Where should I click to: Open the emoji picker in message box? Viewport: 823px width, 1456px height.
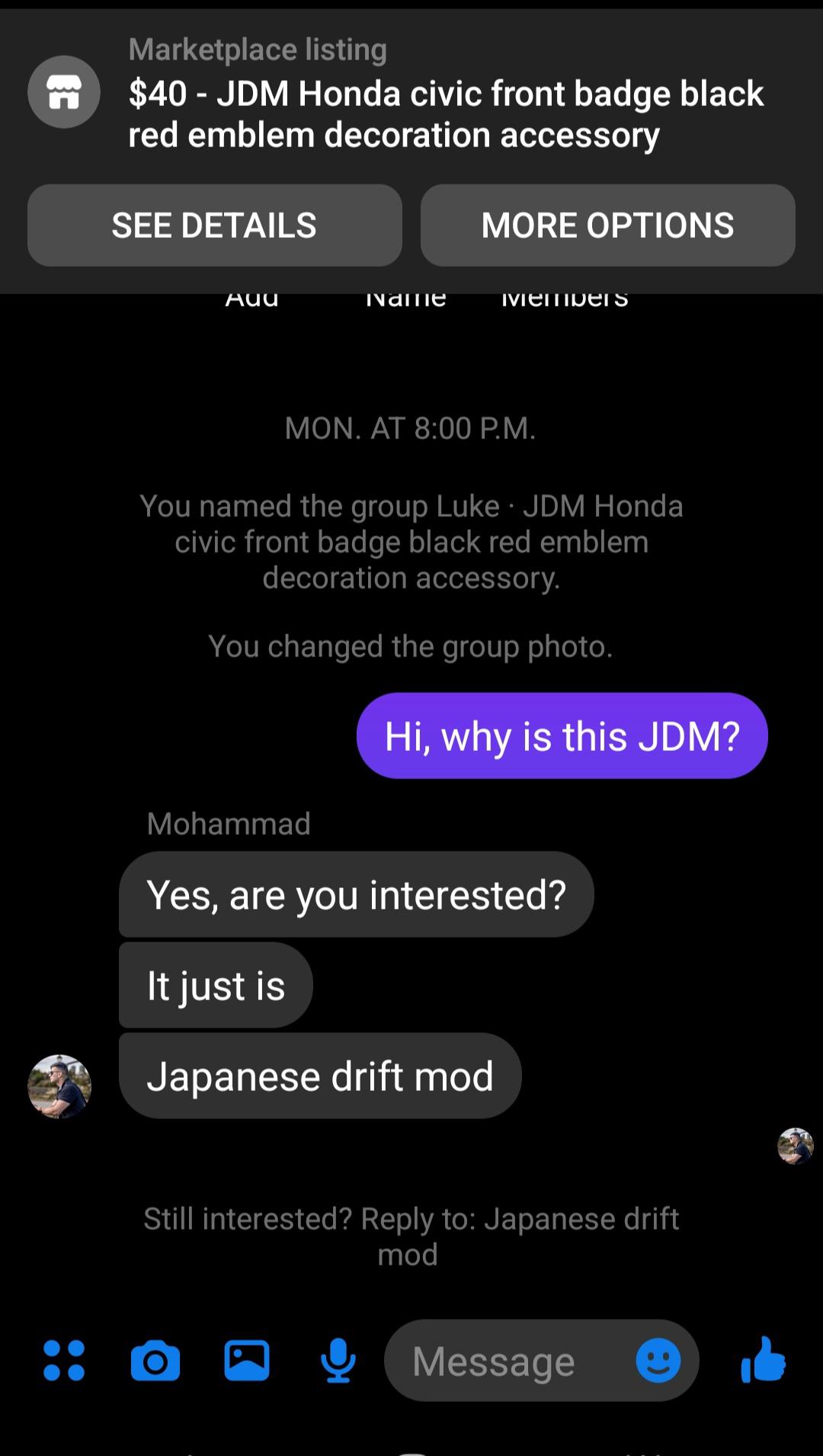click(x=658, y=1361)
